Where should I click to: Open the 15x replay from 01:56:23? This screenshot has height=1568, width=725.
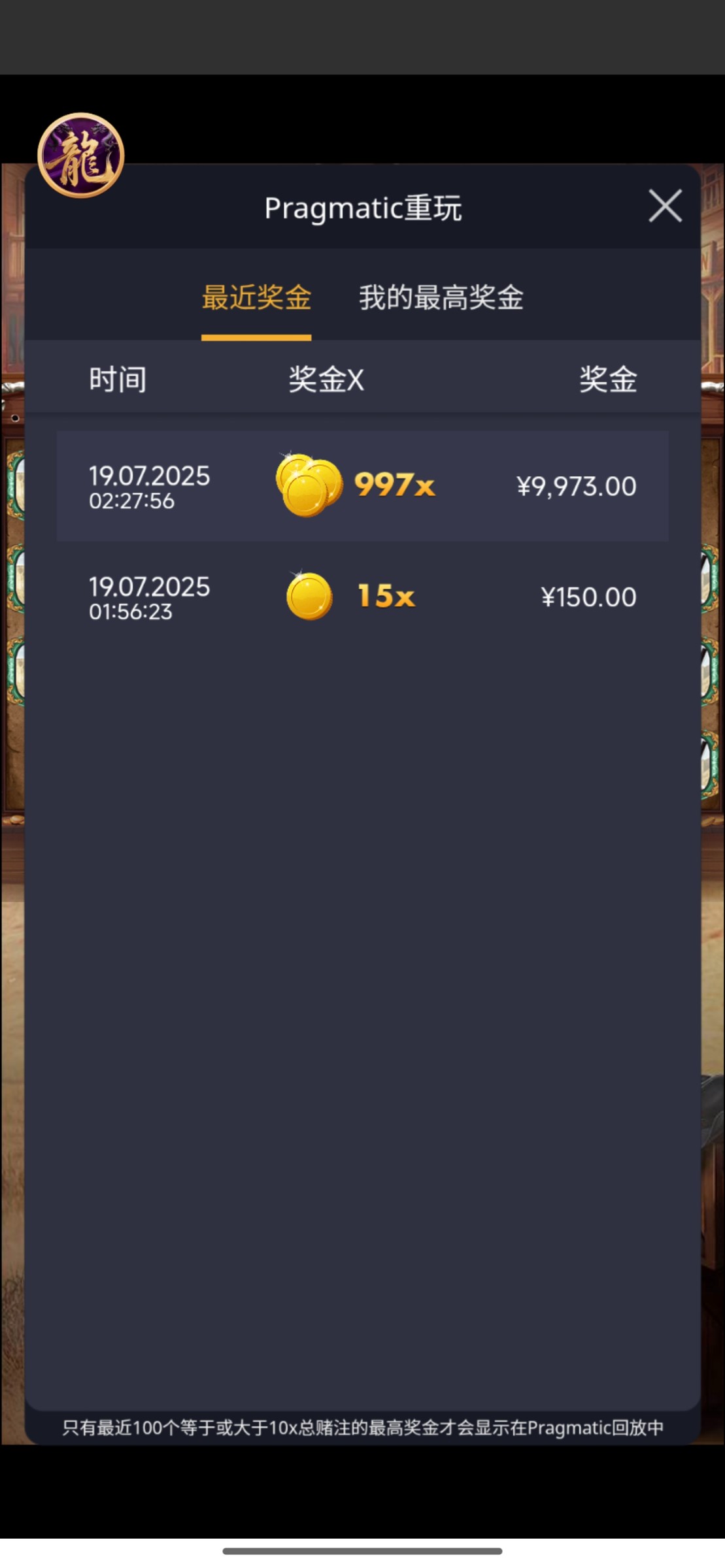362,596
